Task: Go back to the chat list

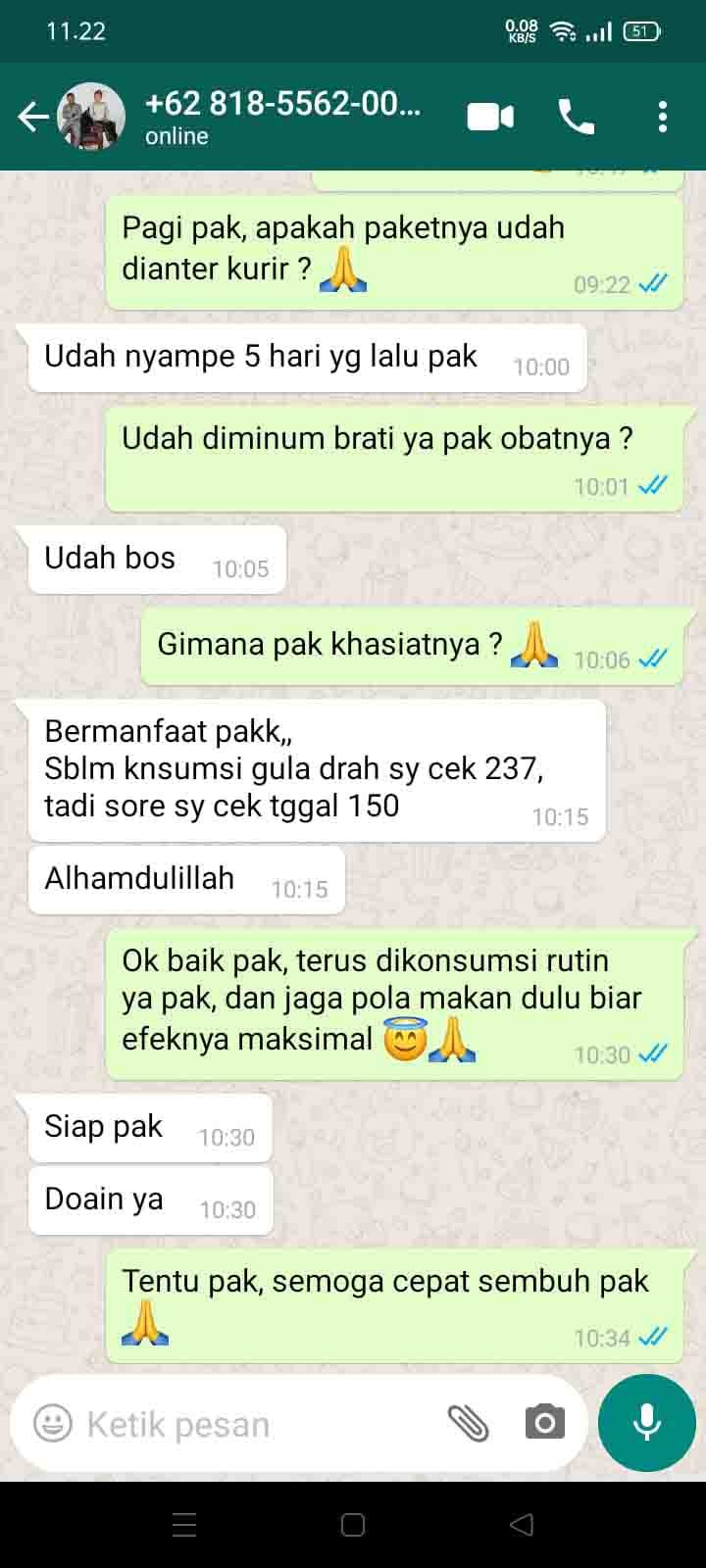Action: [32, 118]
